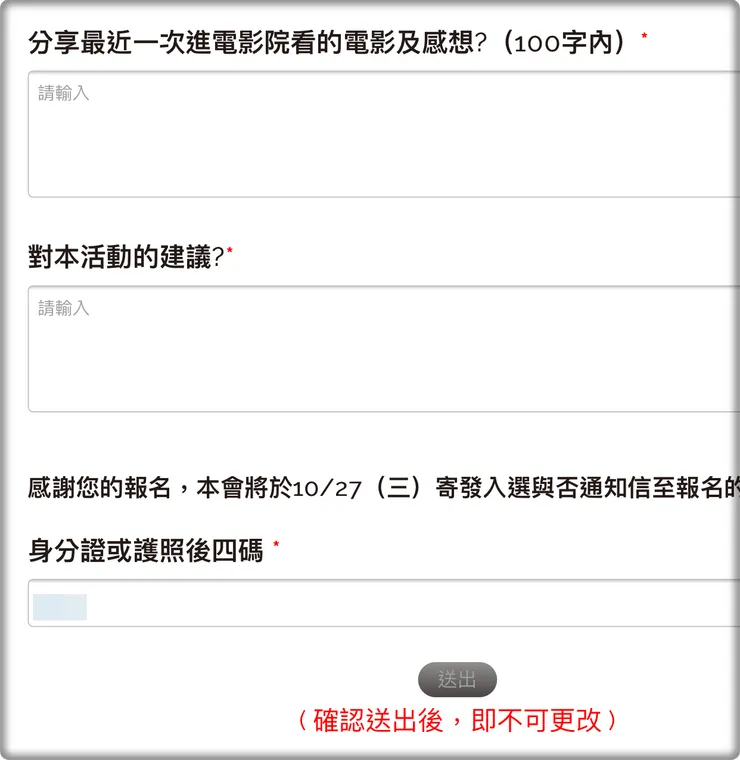
Task: Click the bottom edge of suggestions textarea
Action: [370, 408]
